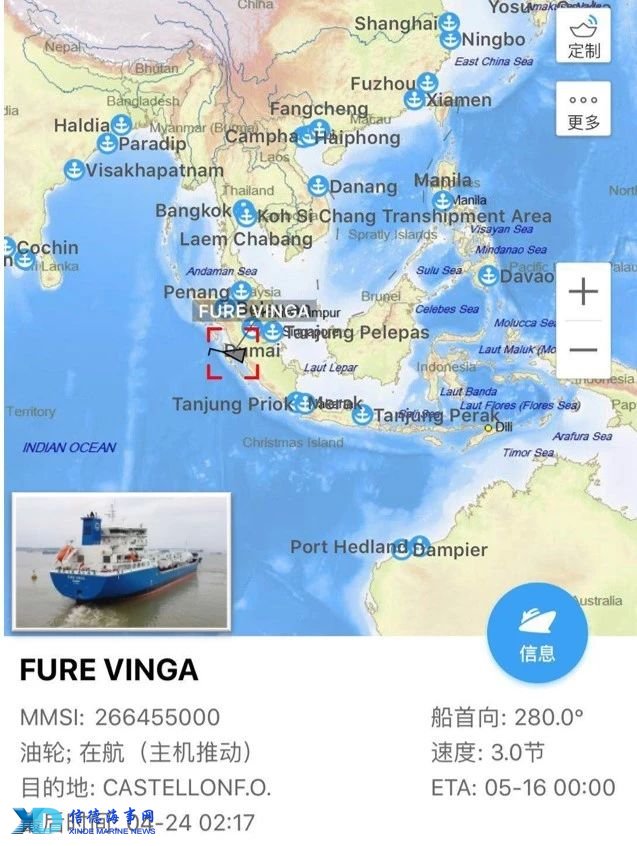Select the Ningbo port marker
Image resolution: width=637 pixels, height=846 pixels.
pos(451,41)
